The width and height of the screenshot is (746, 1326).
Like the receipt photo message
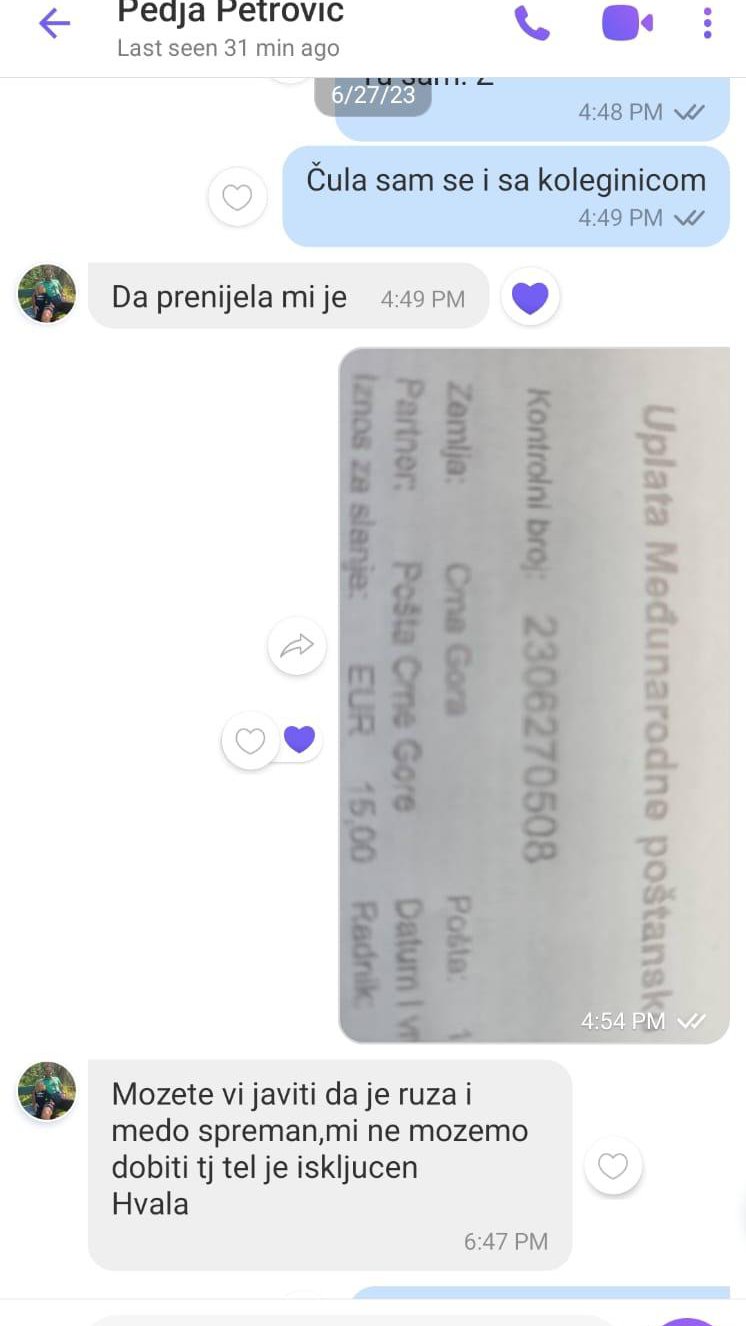click(250, 741)
